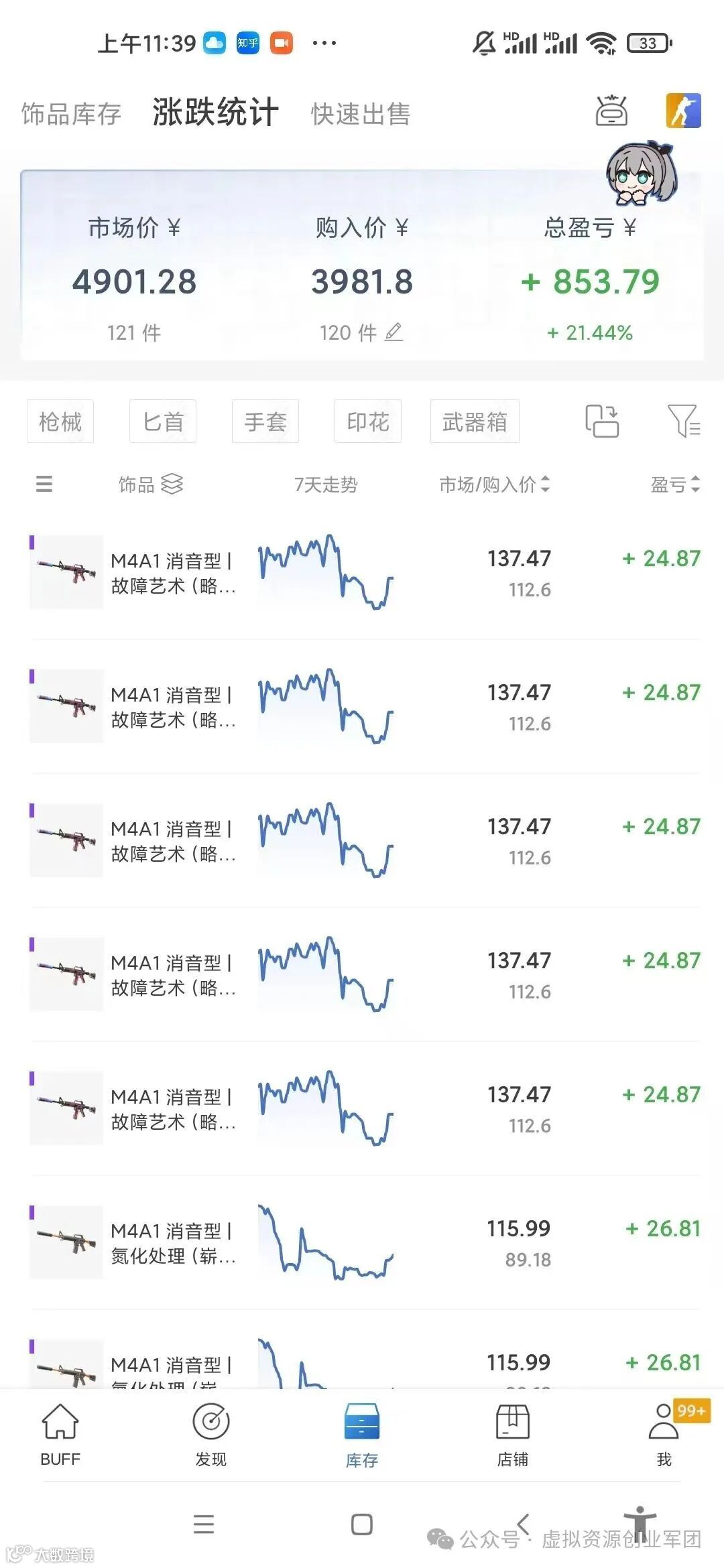Filter by 枪械 chip
This screenshot has height=1568, width=724.
(x=60, y=421)
